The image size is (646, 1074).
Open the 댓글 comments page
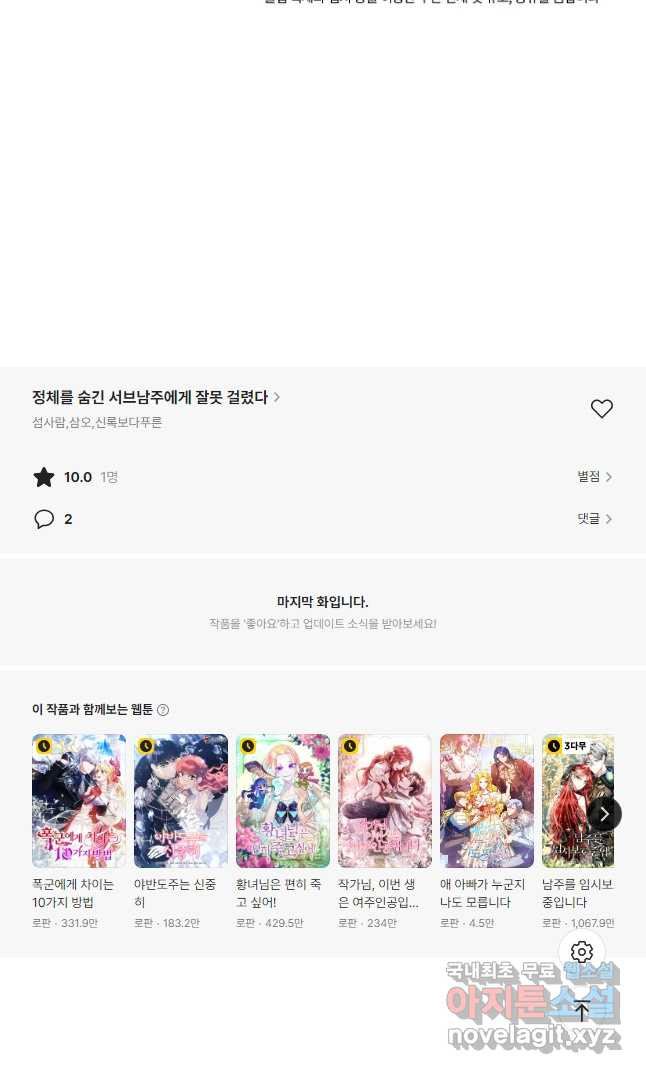tap(595, 519)
